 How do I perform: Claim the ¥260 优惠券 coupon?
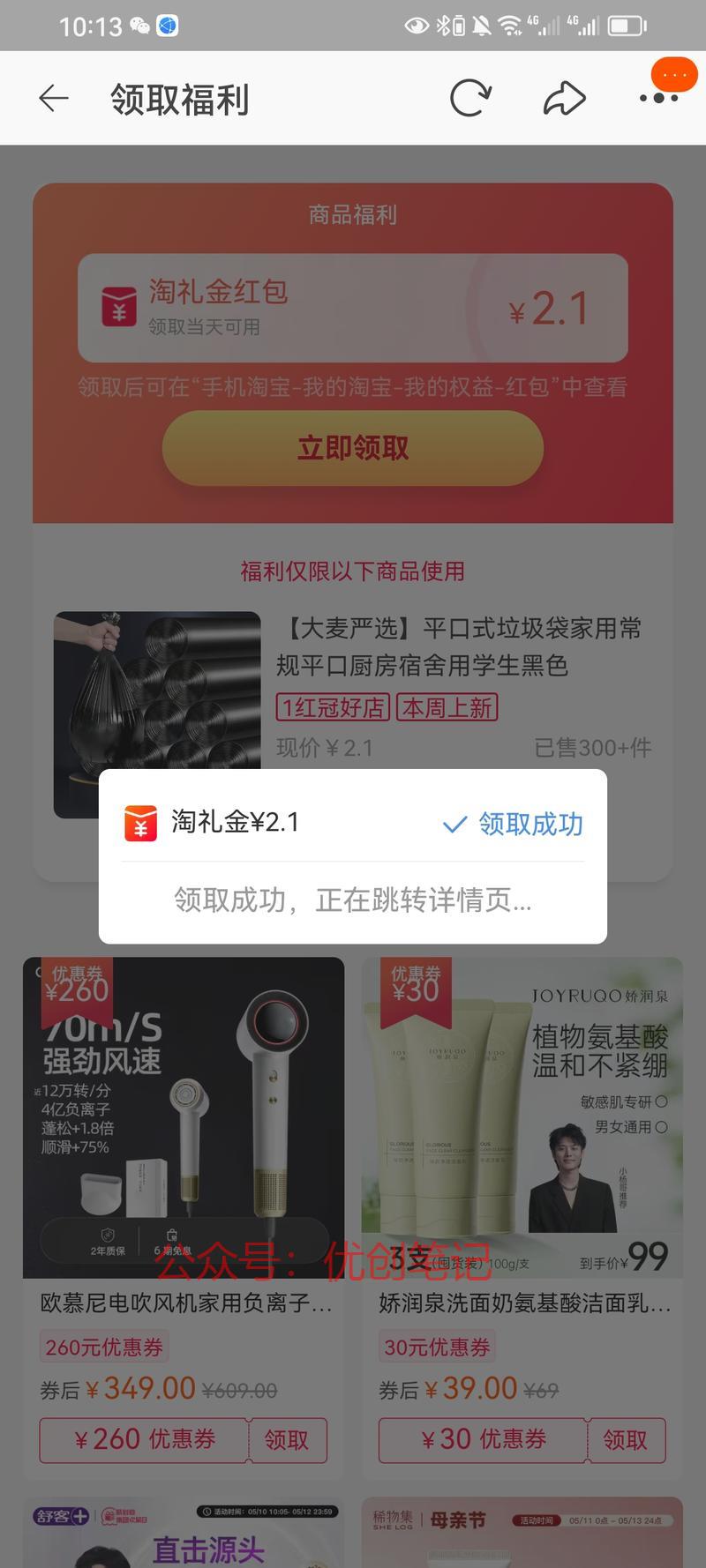pyautogui.click(x=286, y=1440)
